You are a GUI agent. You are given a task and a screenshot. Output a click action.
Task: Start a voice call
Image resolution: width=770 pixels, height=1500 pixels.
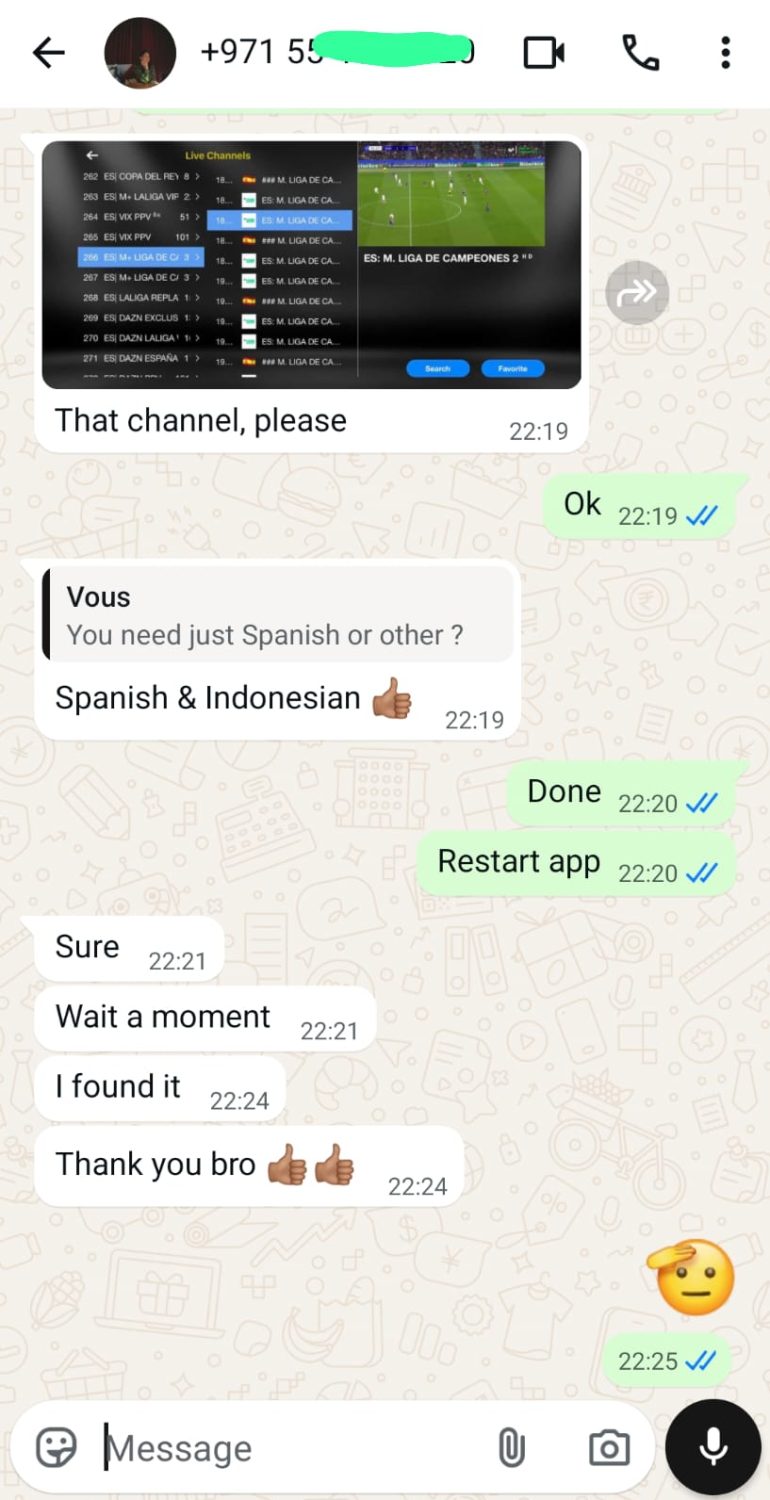640,53
